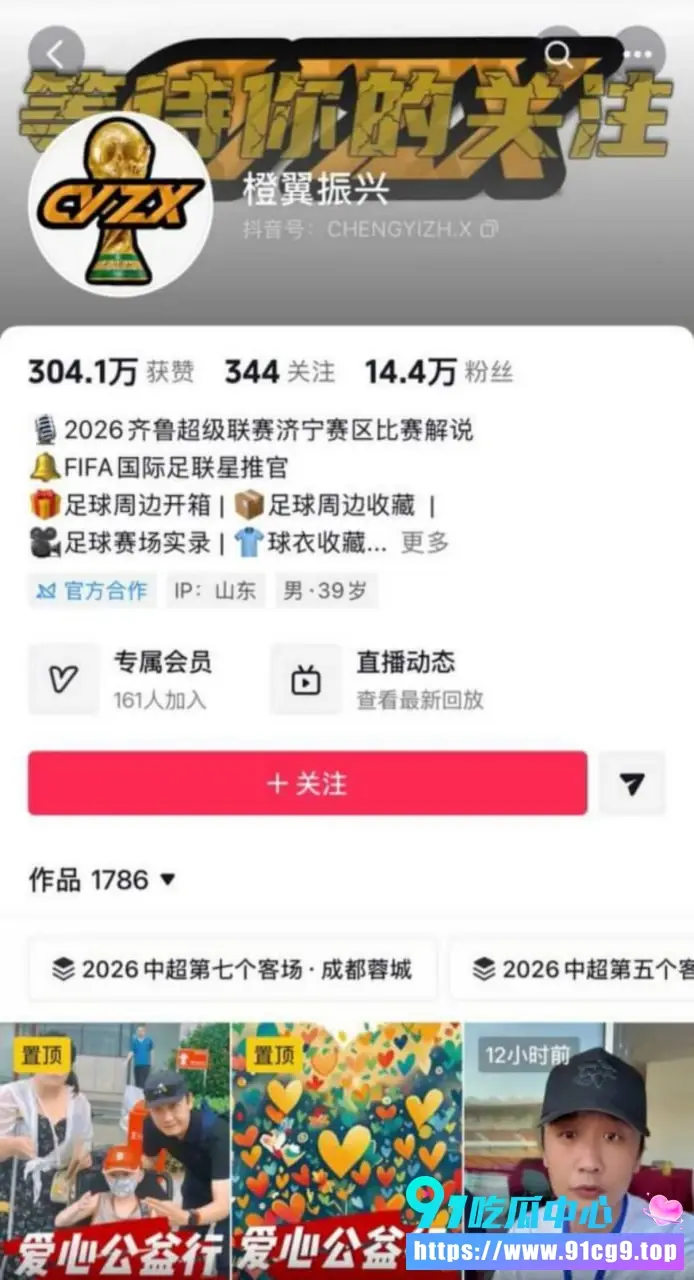Follow this account with + 关注
Image resolution: width=694 pixels, height=1280 pixels.
coord(307,783)
